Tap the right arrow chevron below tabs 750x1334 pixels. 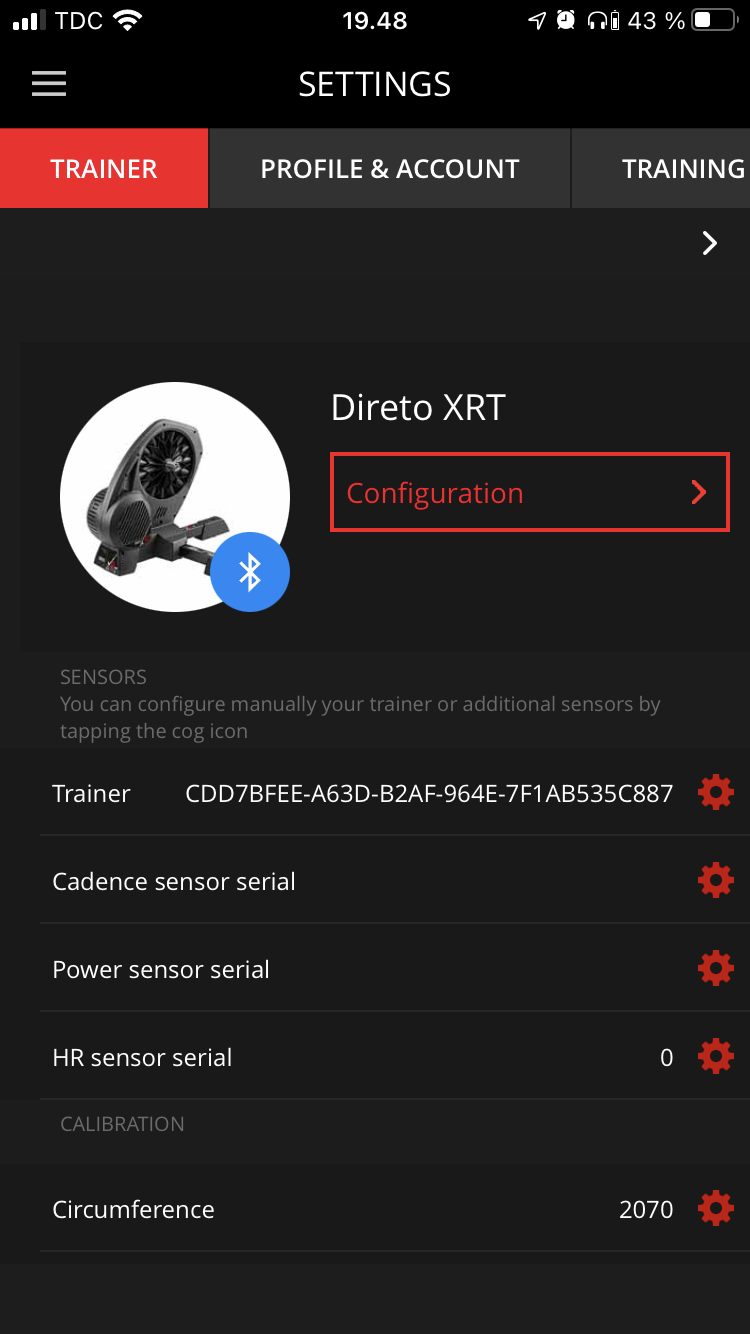point(710,243)
